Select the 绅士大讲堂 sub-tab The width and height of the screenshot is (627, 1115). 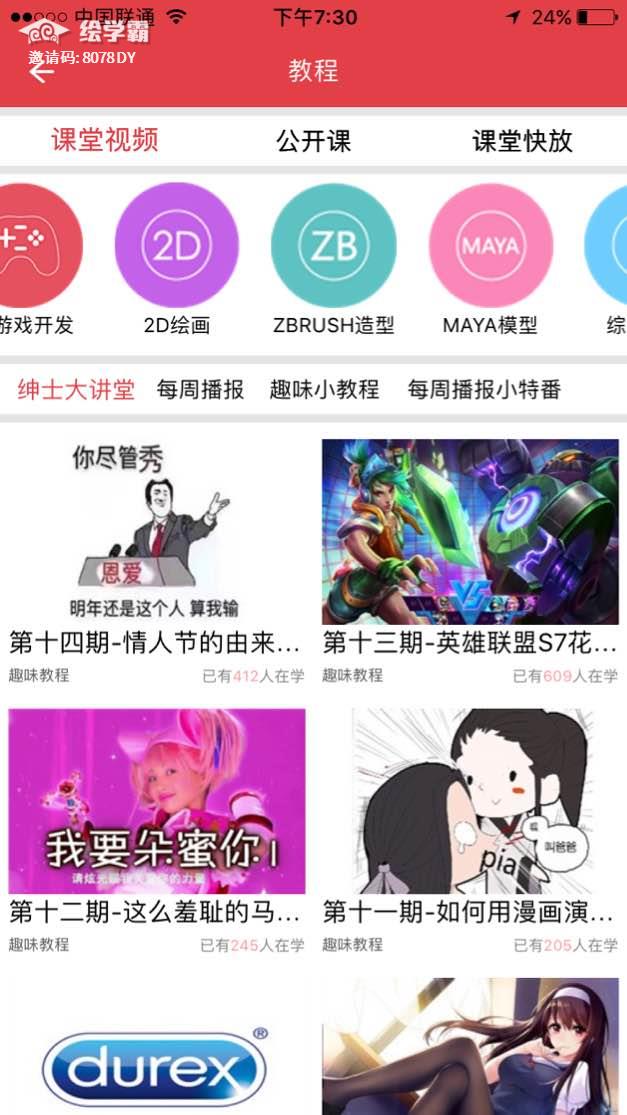tap(76, 390)
